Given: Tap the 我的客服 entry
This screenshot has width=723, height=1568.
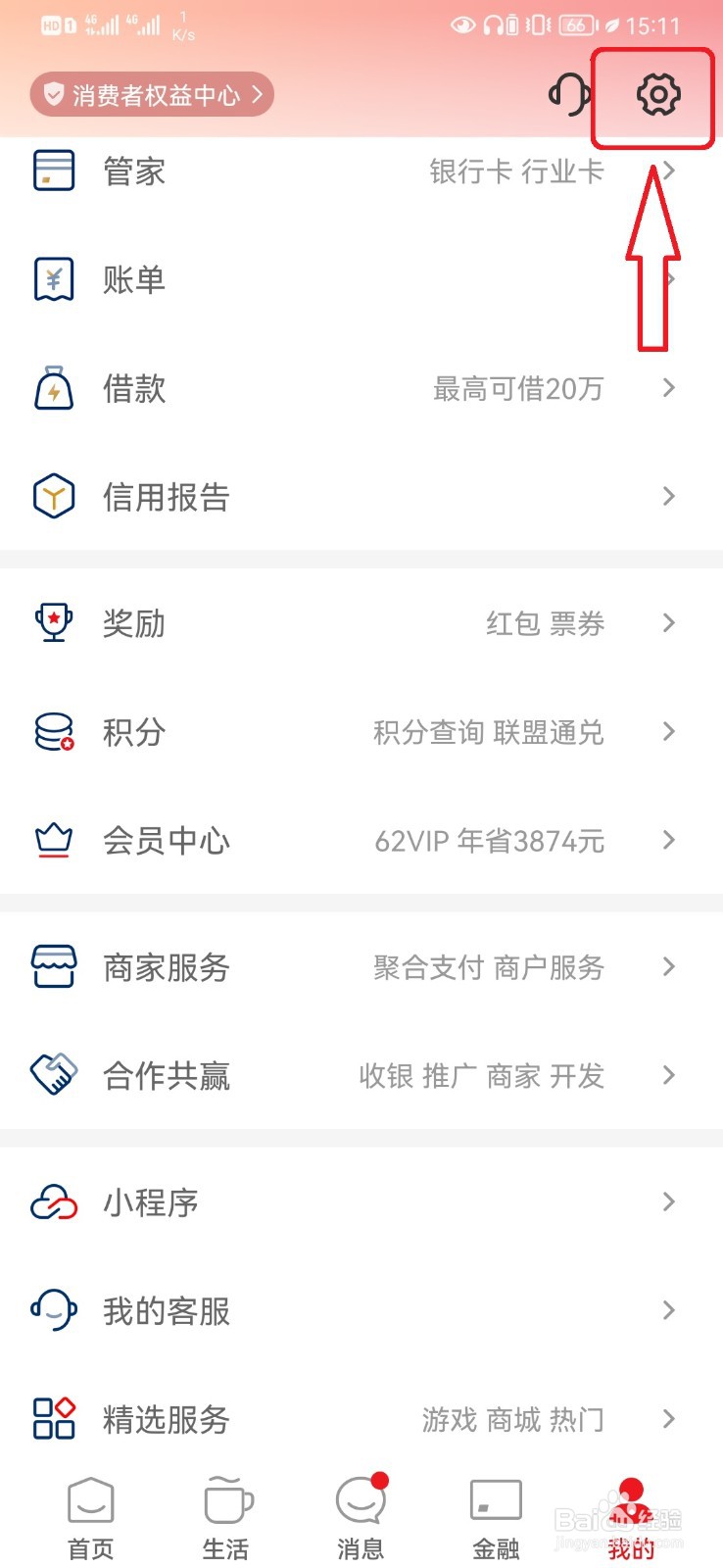Looking at the screenshot, I should (167, 1310).
